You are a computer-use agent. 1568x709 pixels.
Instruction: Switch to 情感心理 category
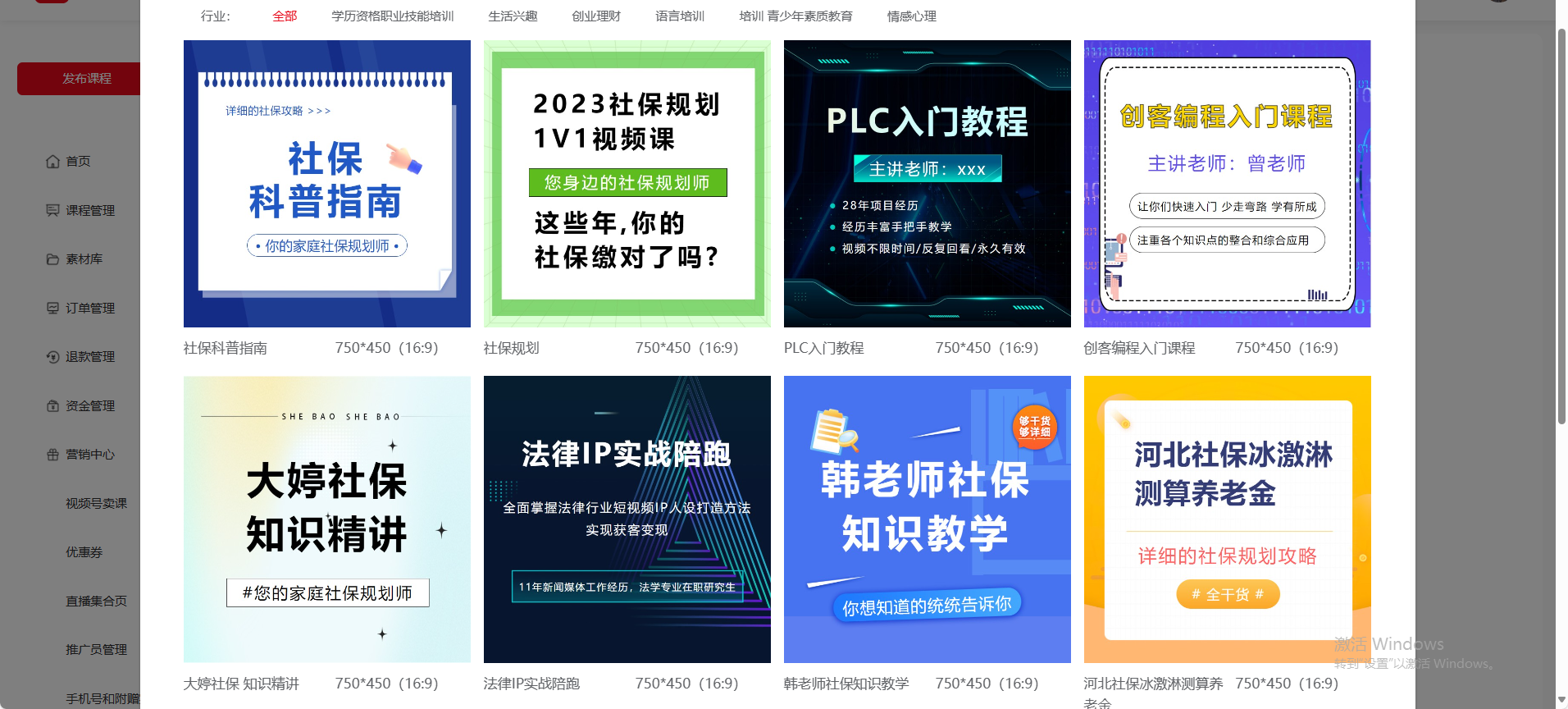[911, 16]
